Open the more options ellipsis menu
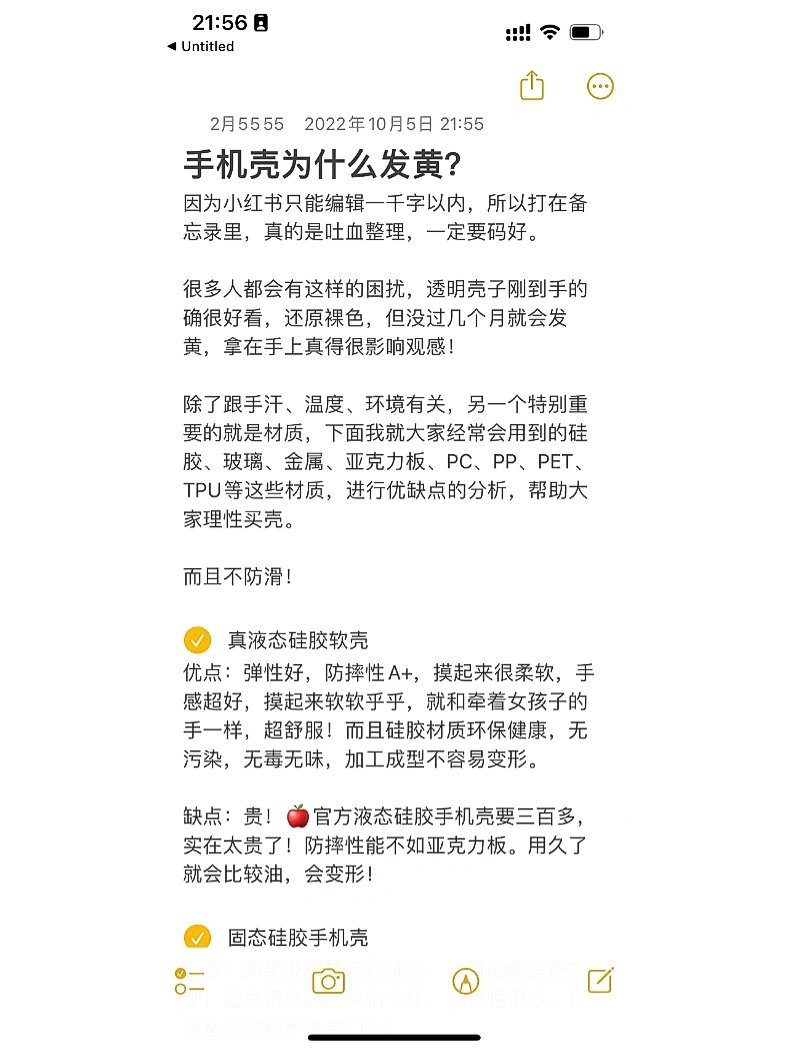This screenshot has width=788, height=1051. coord(600,87)
